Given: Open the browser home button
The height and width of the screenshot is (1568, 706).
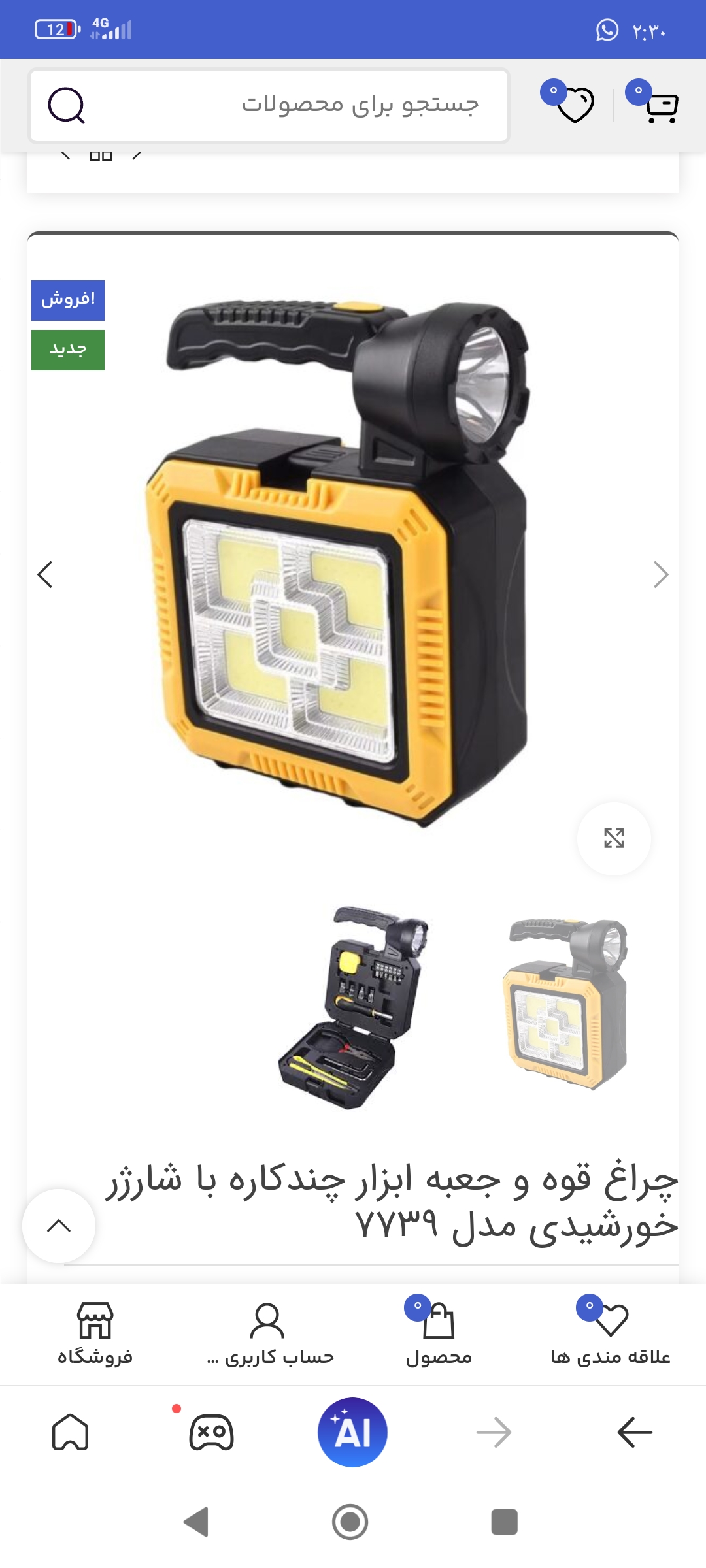Looking at the screenshot, I should point(70,1432).
